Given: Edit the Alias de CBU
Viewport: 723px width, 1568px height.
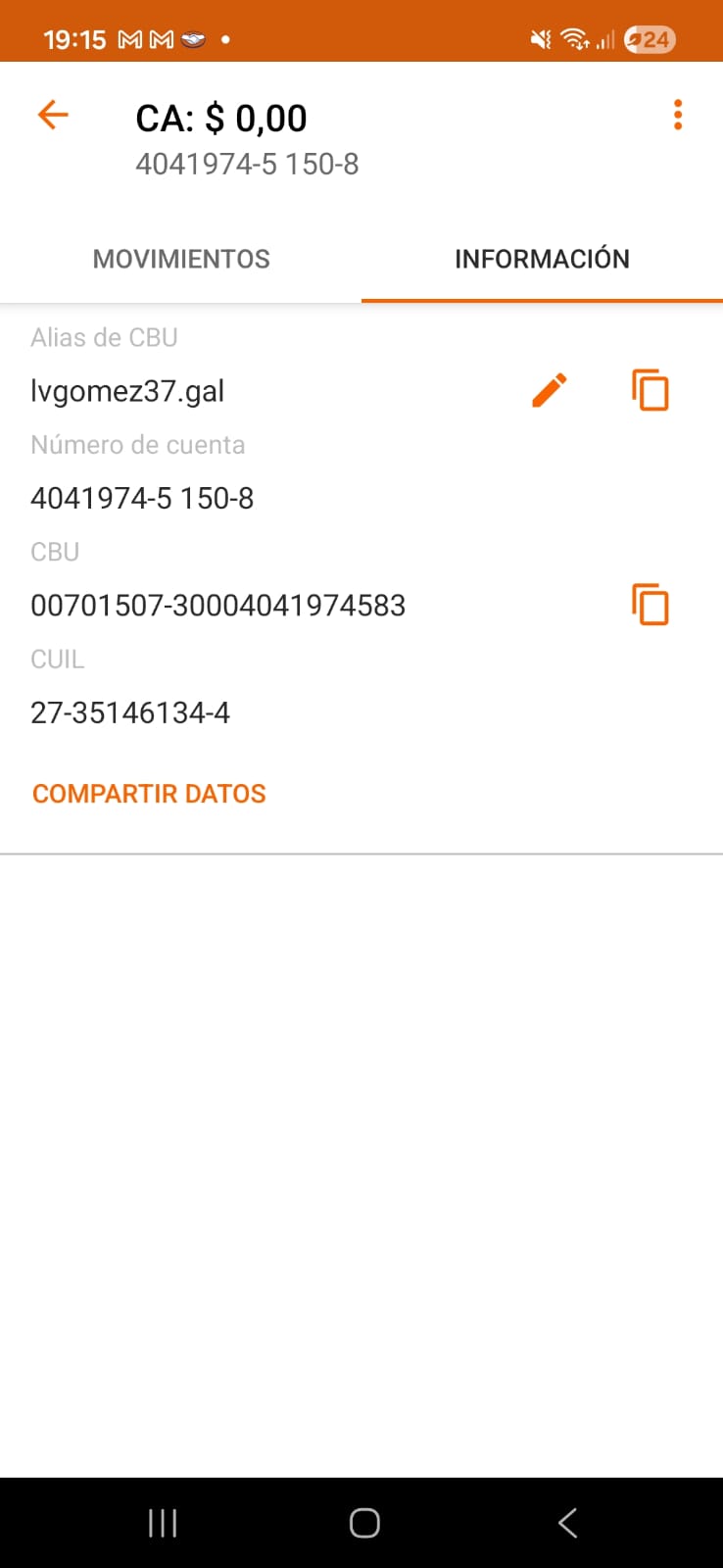Looking at the screenshot, I should (550, 390).
